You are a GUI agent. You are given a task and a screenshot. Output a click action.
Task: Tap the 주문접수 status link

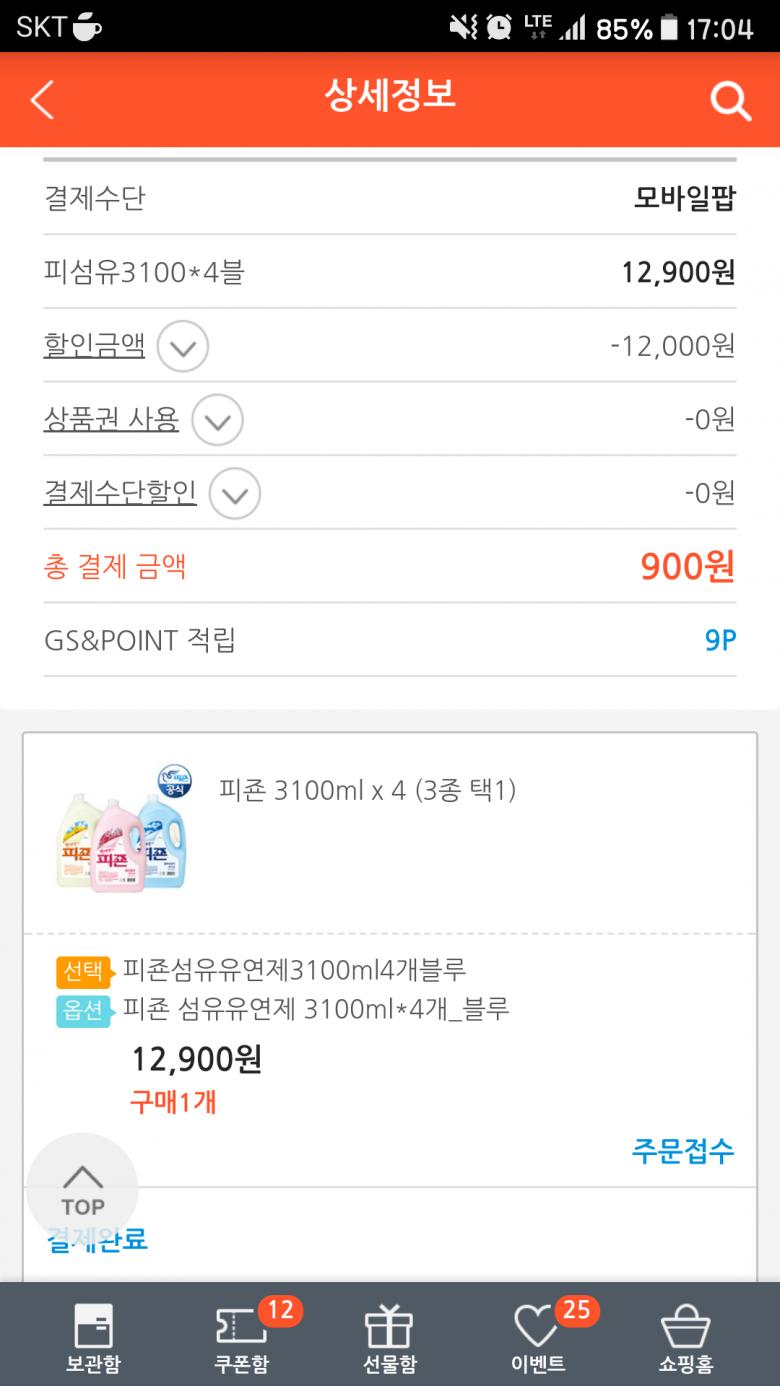683,1151
